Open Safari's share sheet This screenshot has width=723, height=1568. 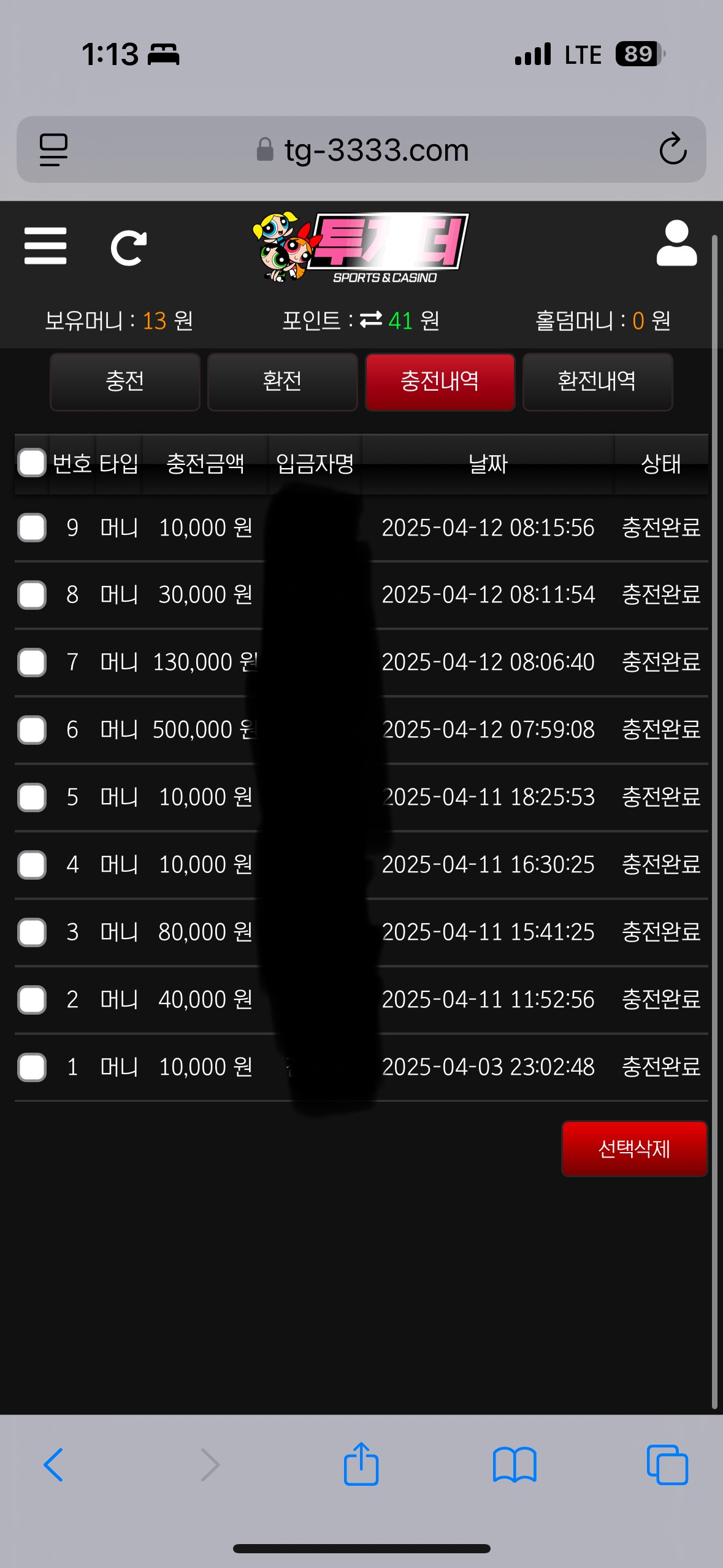(361, 1464)
